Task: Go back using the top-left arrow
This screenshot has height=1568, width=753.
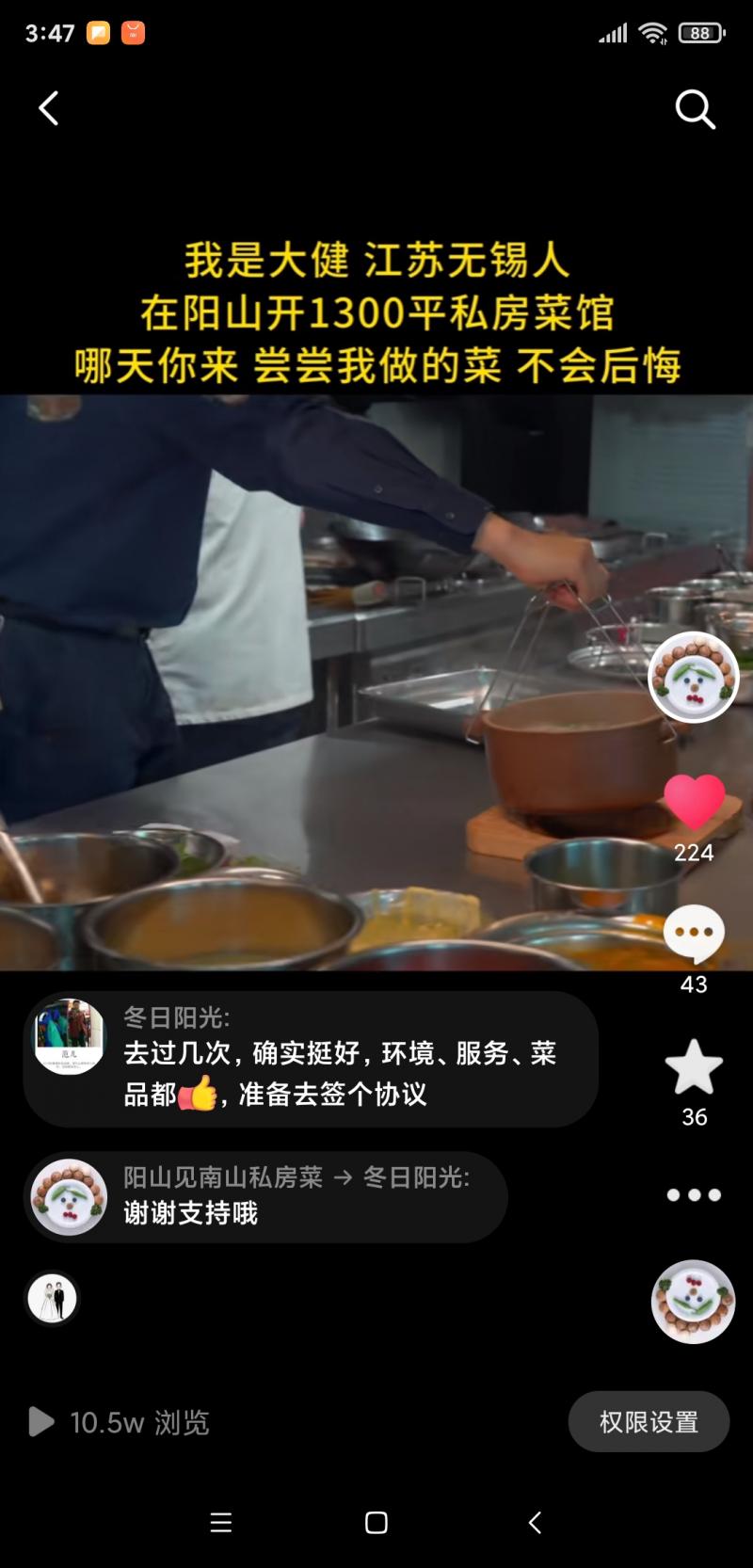Action: coord(49,109)
